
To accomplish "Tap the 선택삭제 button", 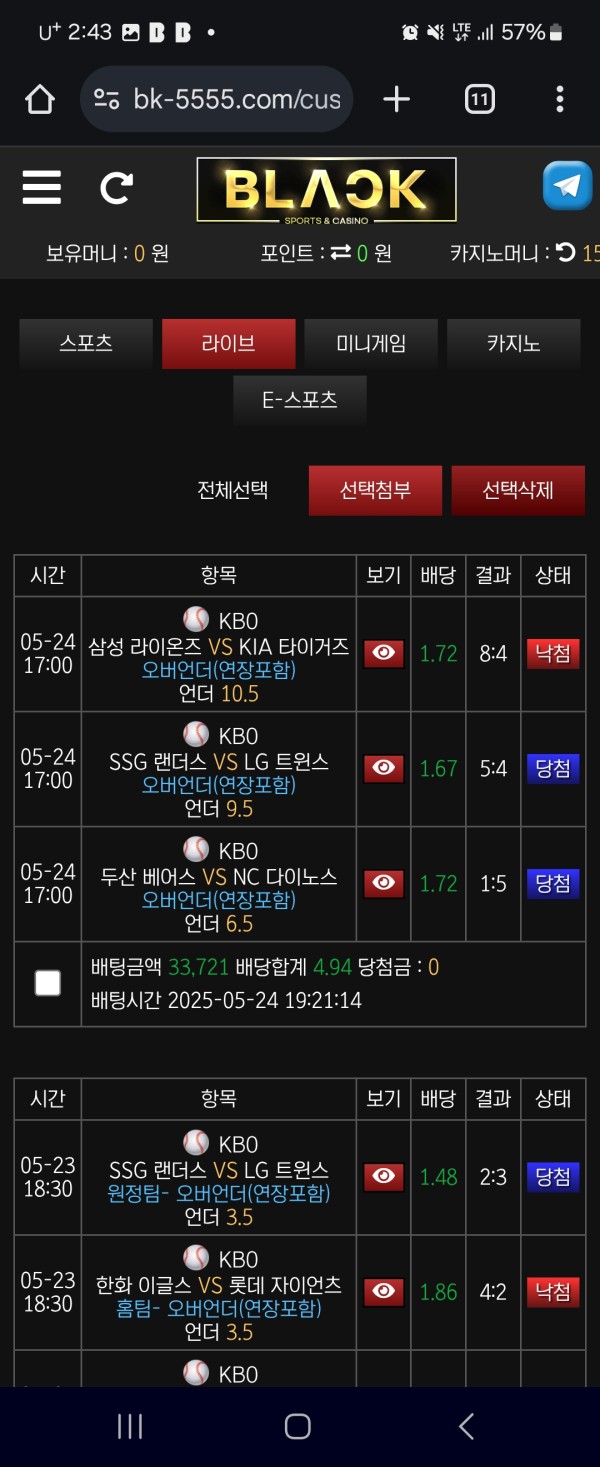I will 518,490.
